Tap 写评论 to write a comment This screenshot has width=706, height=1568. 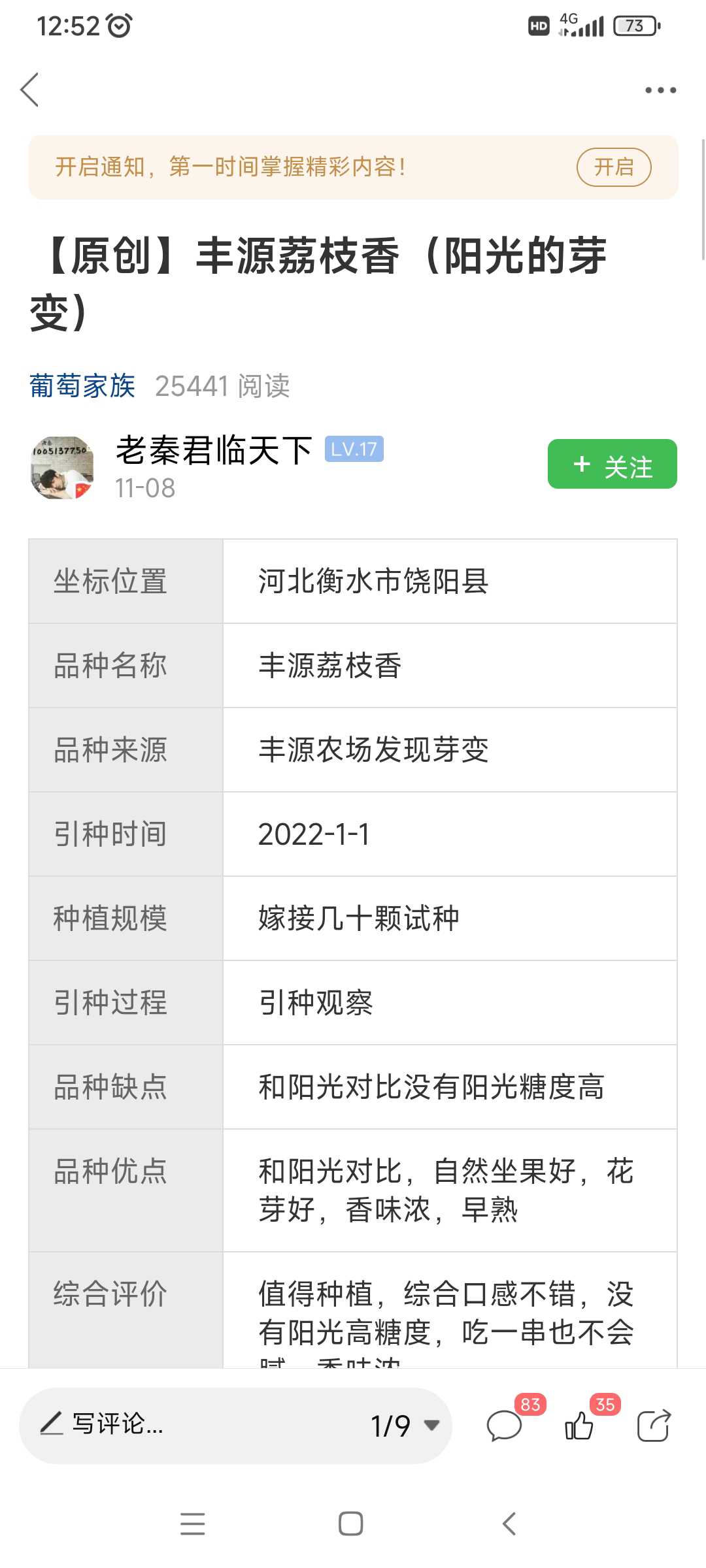pos(102,1424)
